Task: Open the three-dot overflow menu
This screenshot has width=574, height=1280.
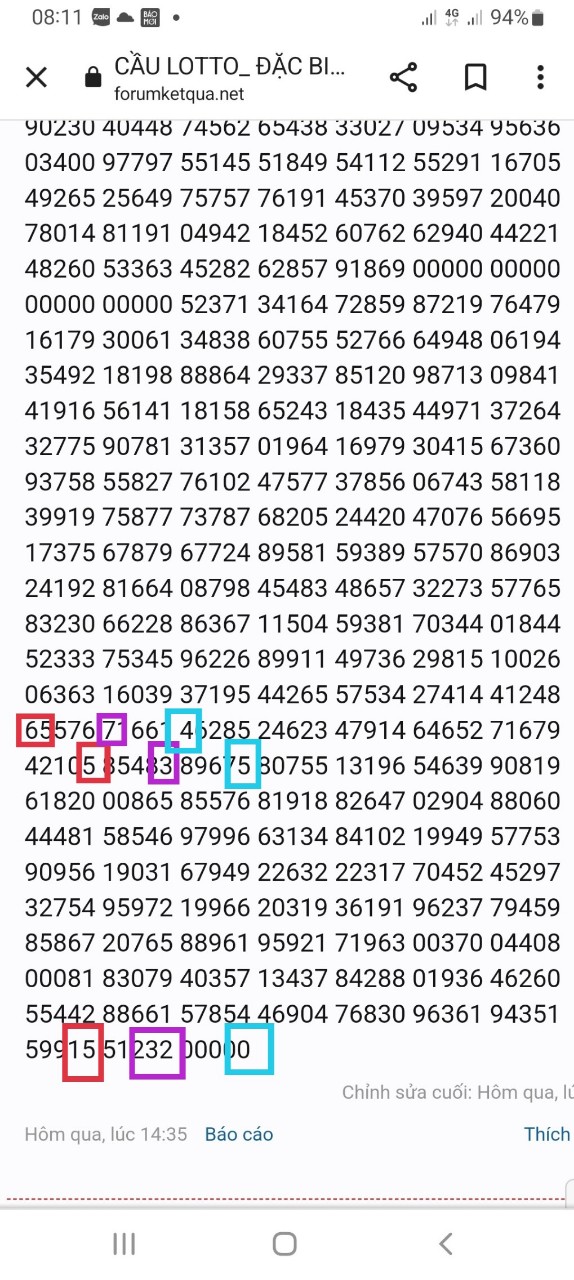Action: pos(540,77)
